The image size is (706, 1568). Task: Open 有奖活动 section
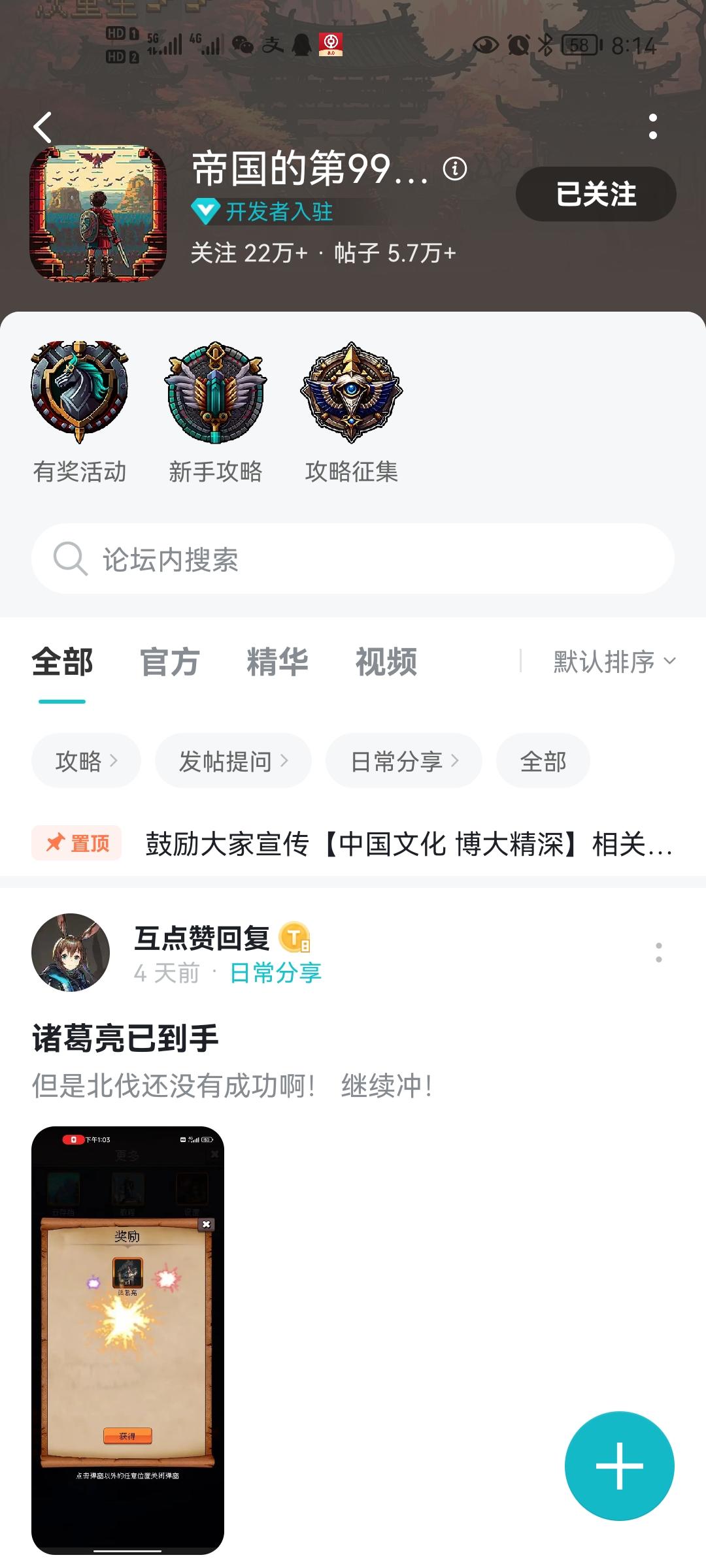click(80, 412)
